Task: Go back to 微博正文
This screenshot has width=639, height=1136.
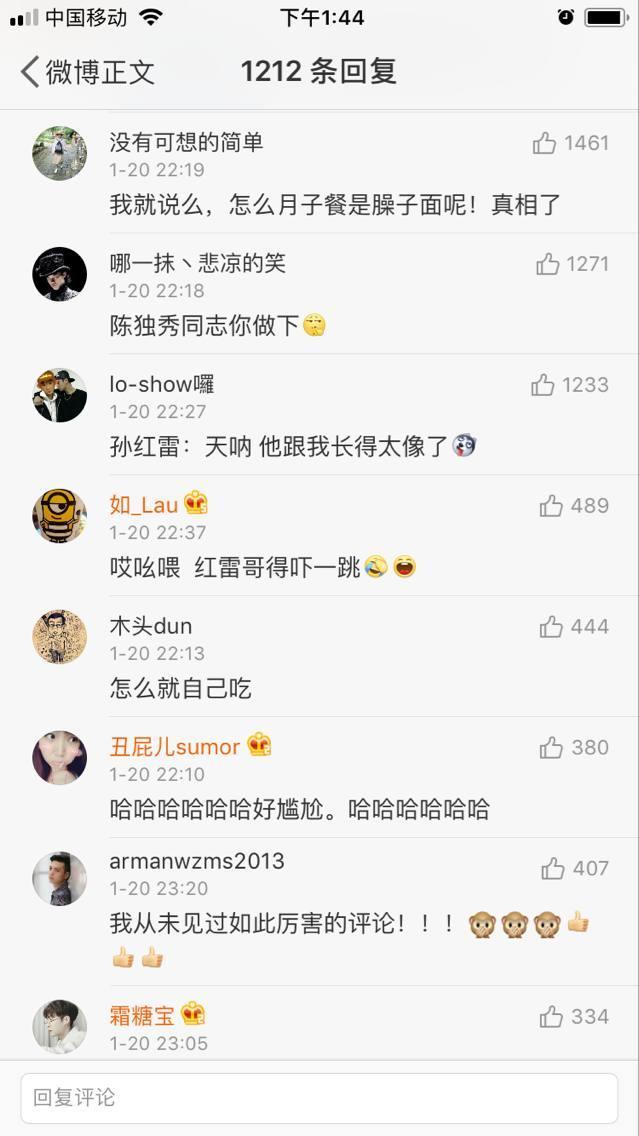Action: pos(87,71)
